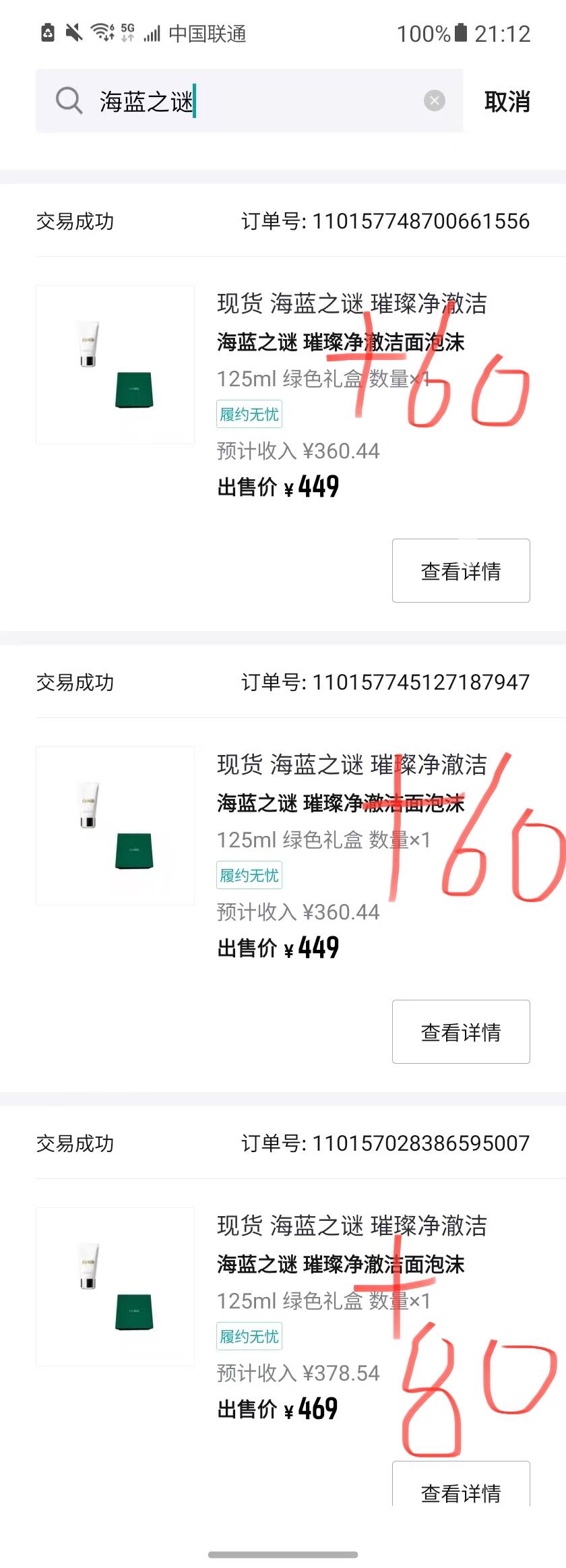View details of order 1101577451271879​47
566x1568 pixels.
[461, 1031]
